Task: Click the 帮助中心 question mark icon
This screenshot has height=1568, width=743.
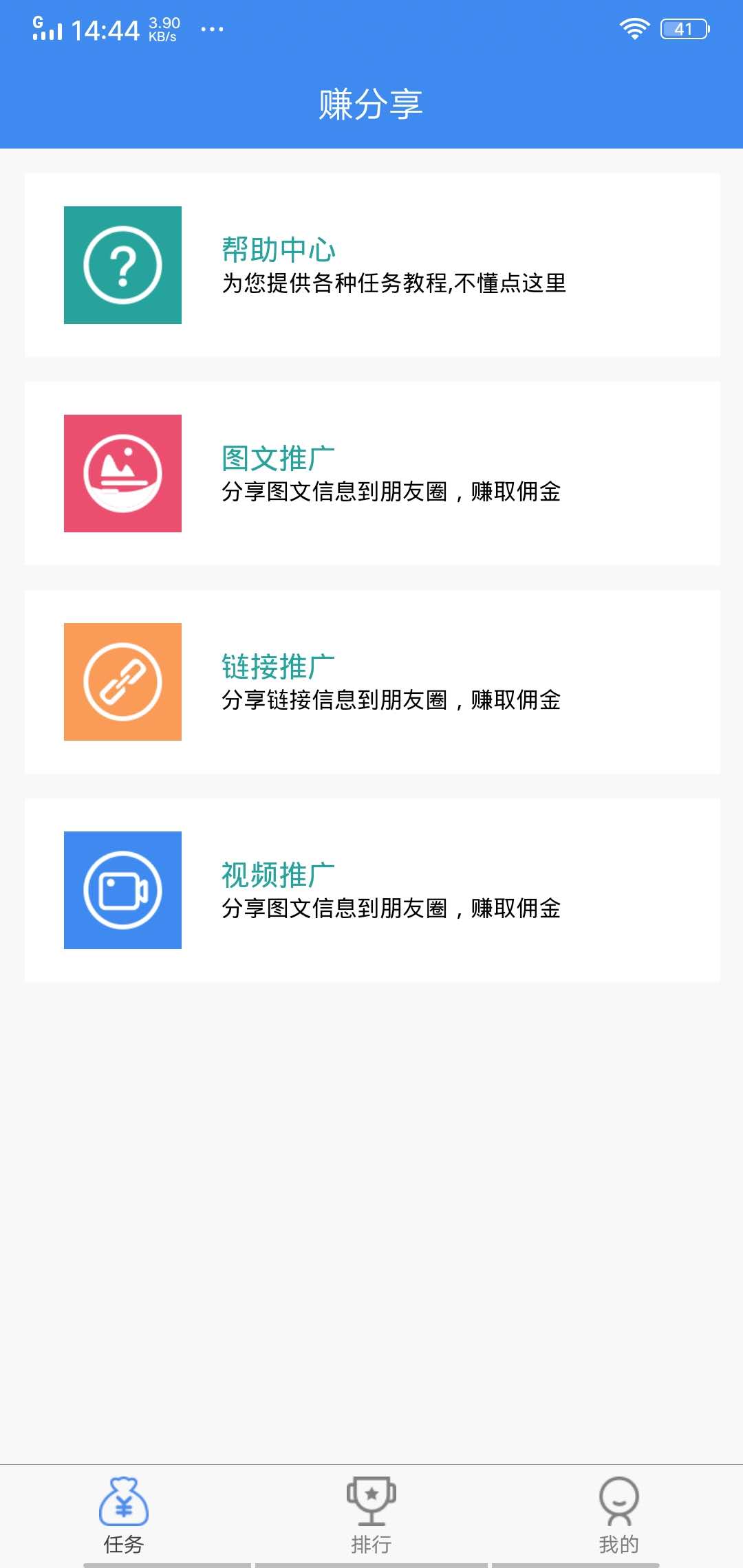Action: point(122,265)
